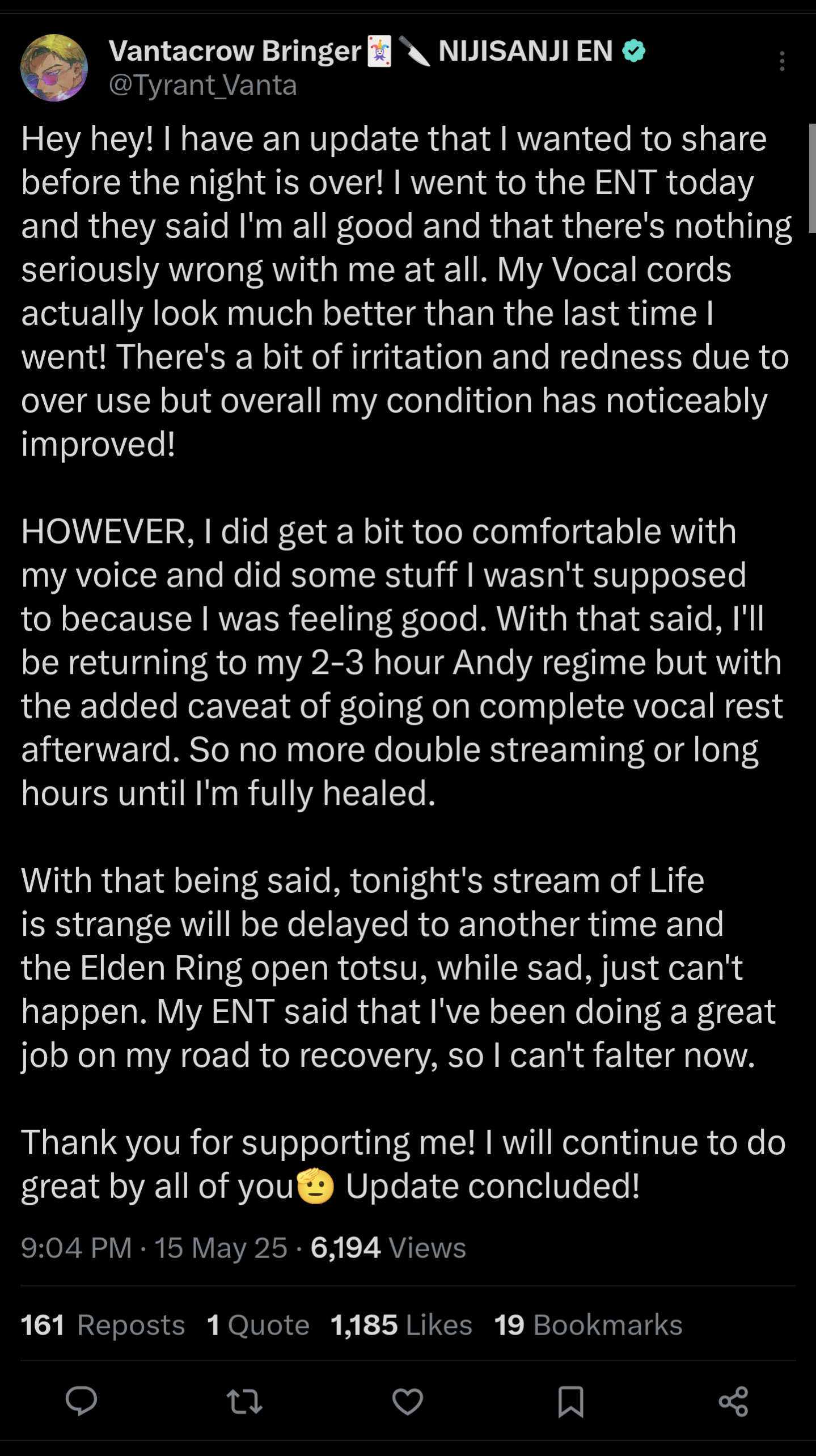Repost this tweet
Image resolution: width=816 pixels, height=1456 pixels.
tap(244, 1401)
